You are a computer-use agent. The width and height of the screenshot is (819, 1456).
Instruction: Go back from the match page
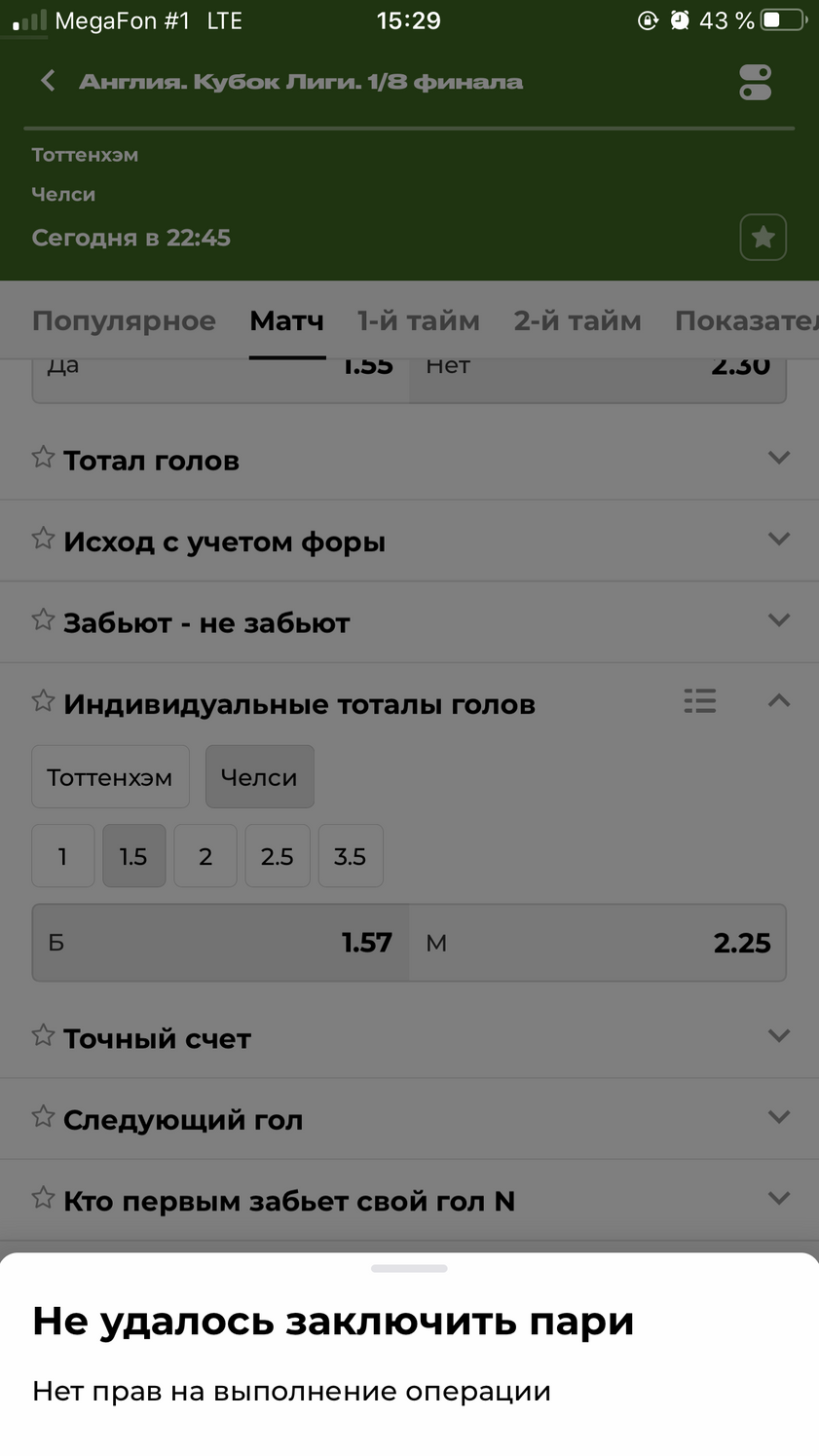pos(48,81)
